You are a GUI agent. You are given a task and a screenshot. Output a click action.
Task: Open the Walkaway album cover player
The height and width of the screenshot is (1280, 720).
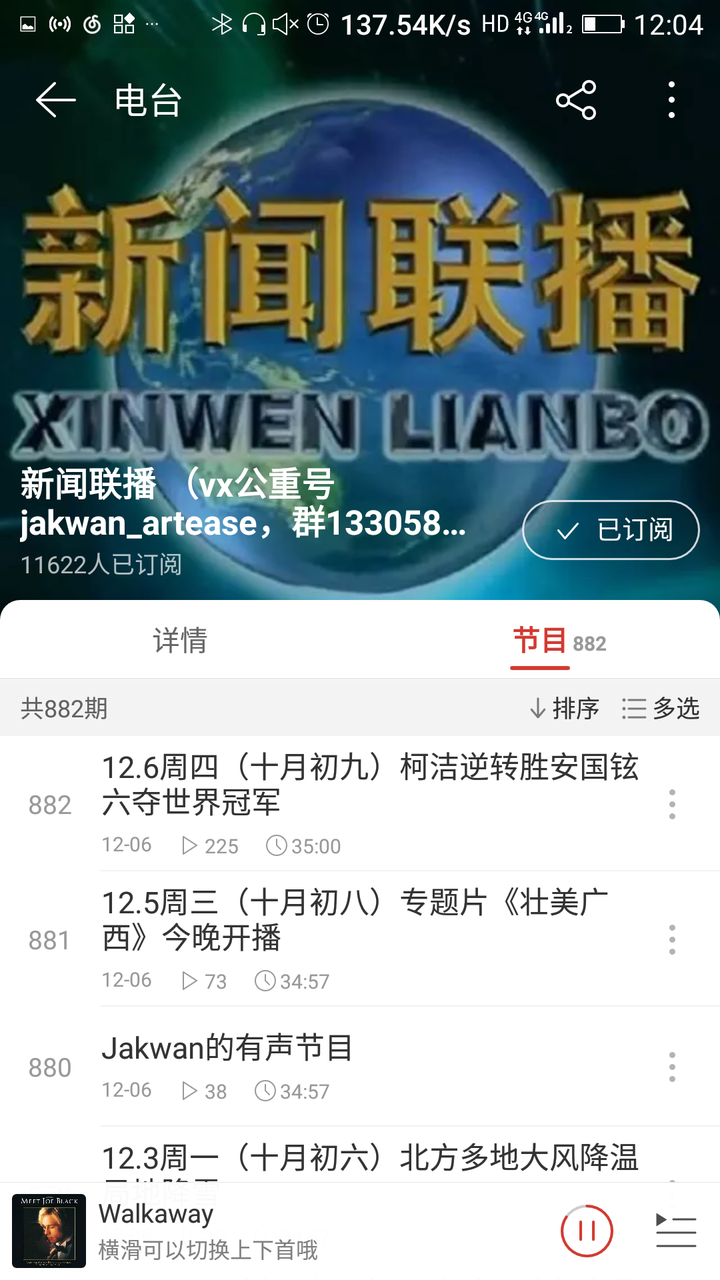coord(49,1231)
